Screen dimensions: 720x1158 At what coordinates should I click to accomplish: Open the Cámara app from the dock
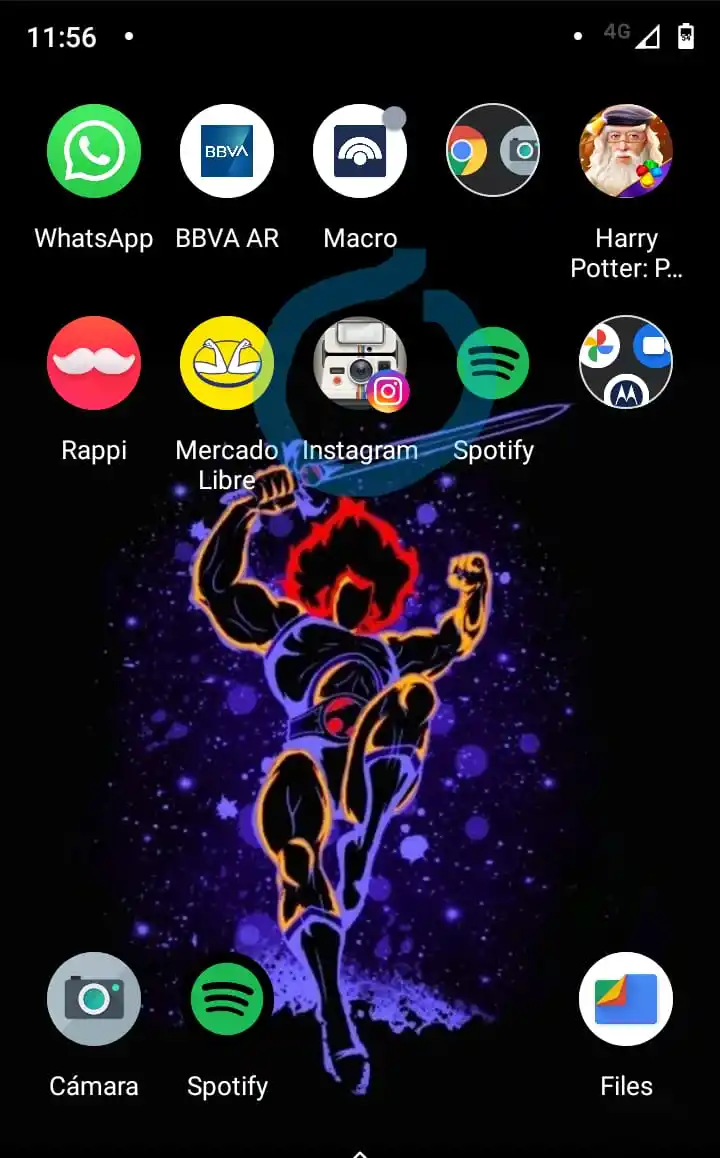pyautogui.click(x=94, y=999)
